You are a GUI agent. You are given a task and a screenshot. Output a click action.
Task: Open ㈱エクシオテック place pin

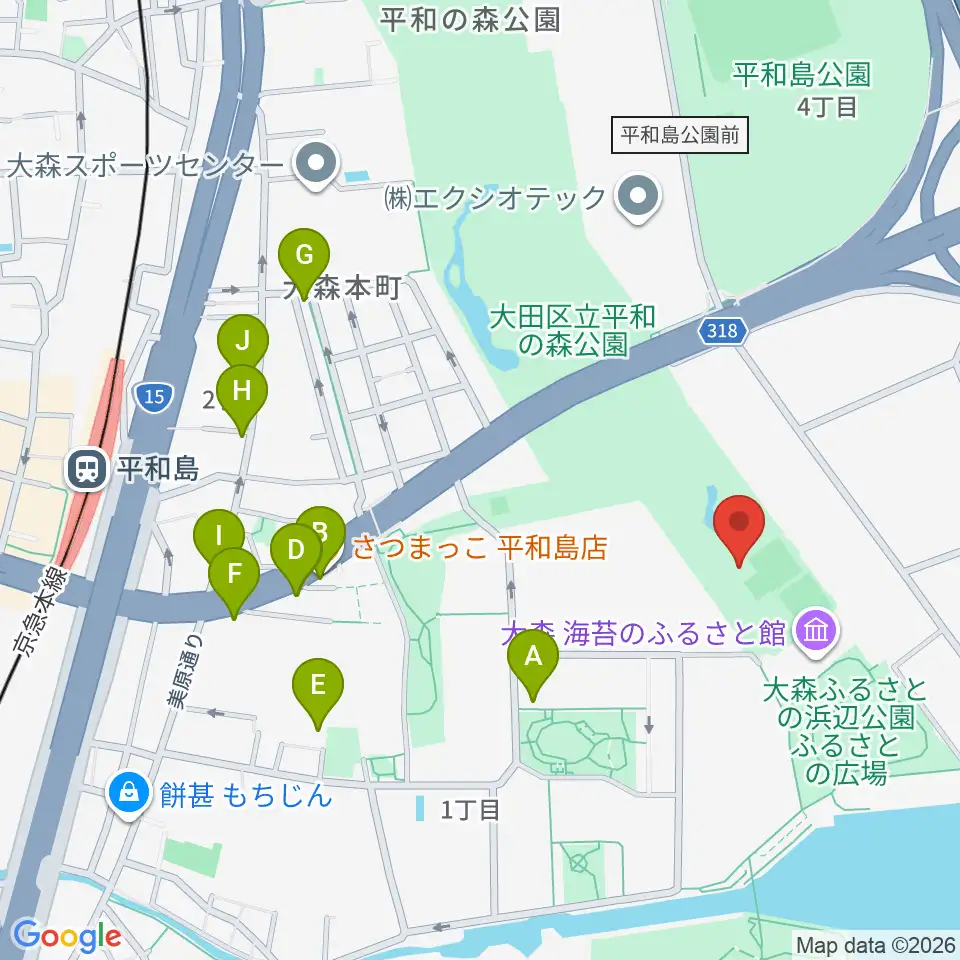638,199
